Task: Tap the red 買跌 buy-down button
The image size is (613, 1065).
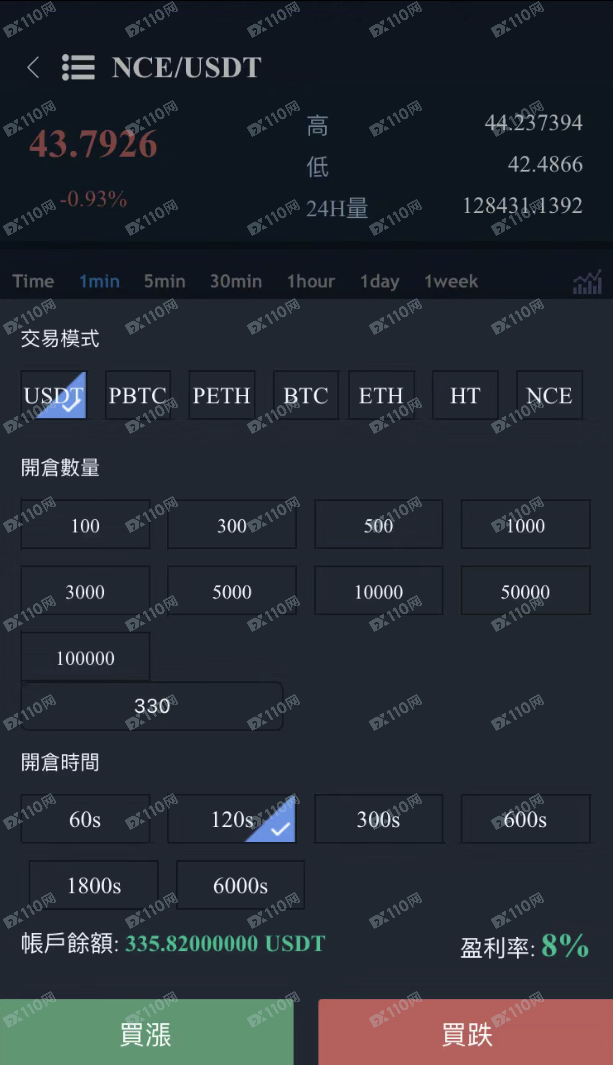Action: (x=466, y=1033)
